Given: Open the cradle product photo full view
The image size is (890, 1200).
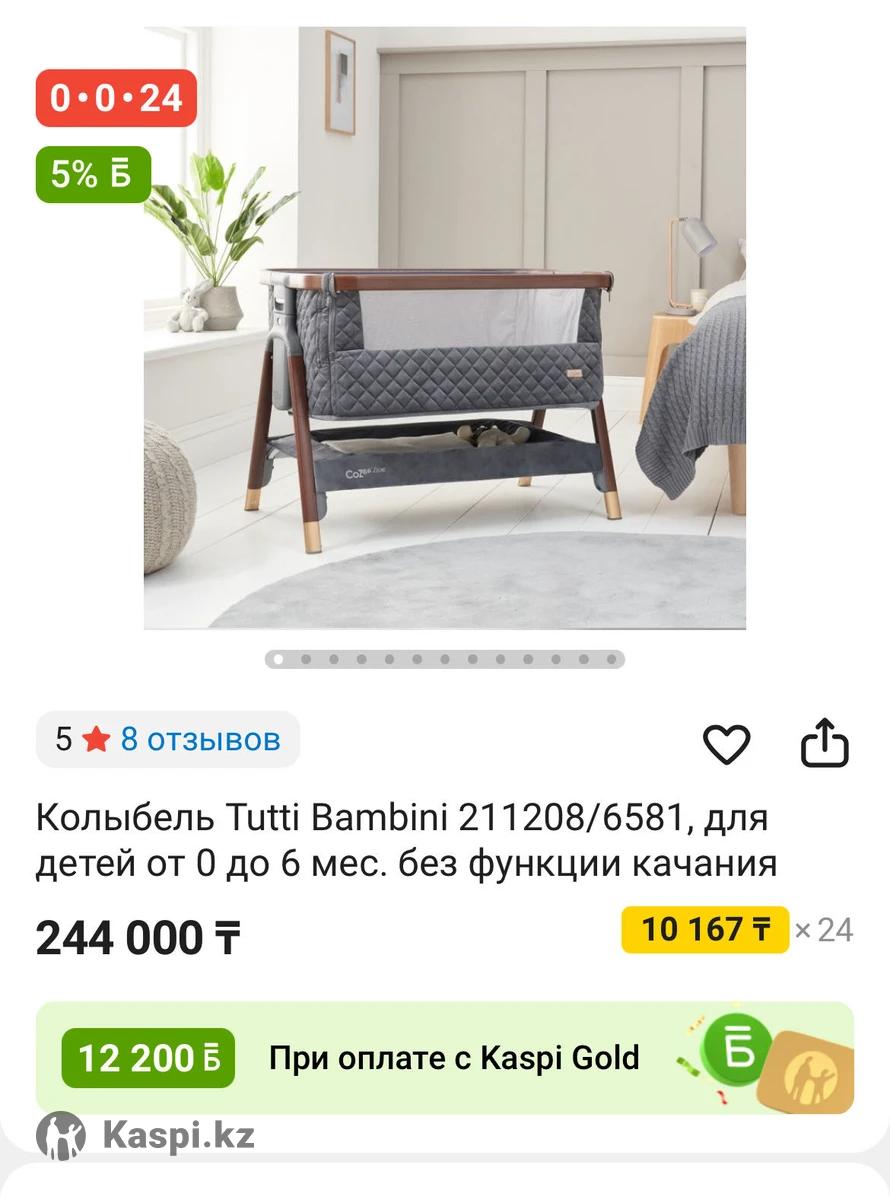Looking at the screenshot, I should coord(445,328).
